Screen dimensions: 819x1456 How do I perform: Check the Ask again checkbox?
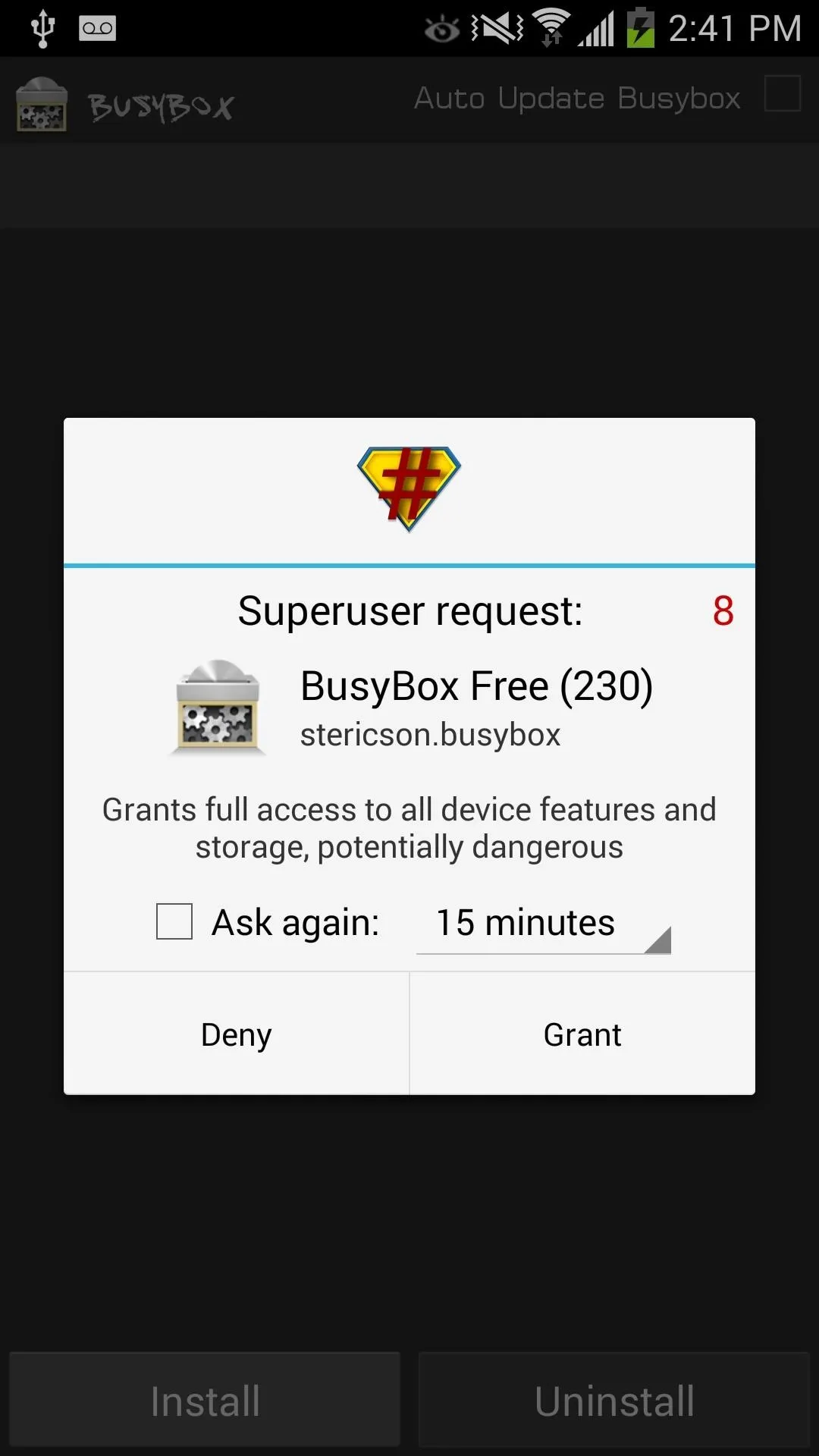174,921
